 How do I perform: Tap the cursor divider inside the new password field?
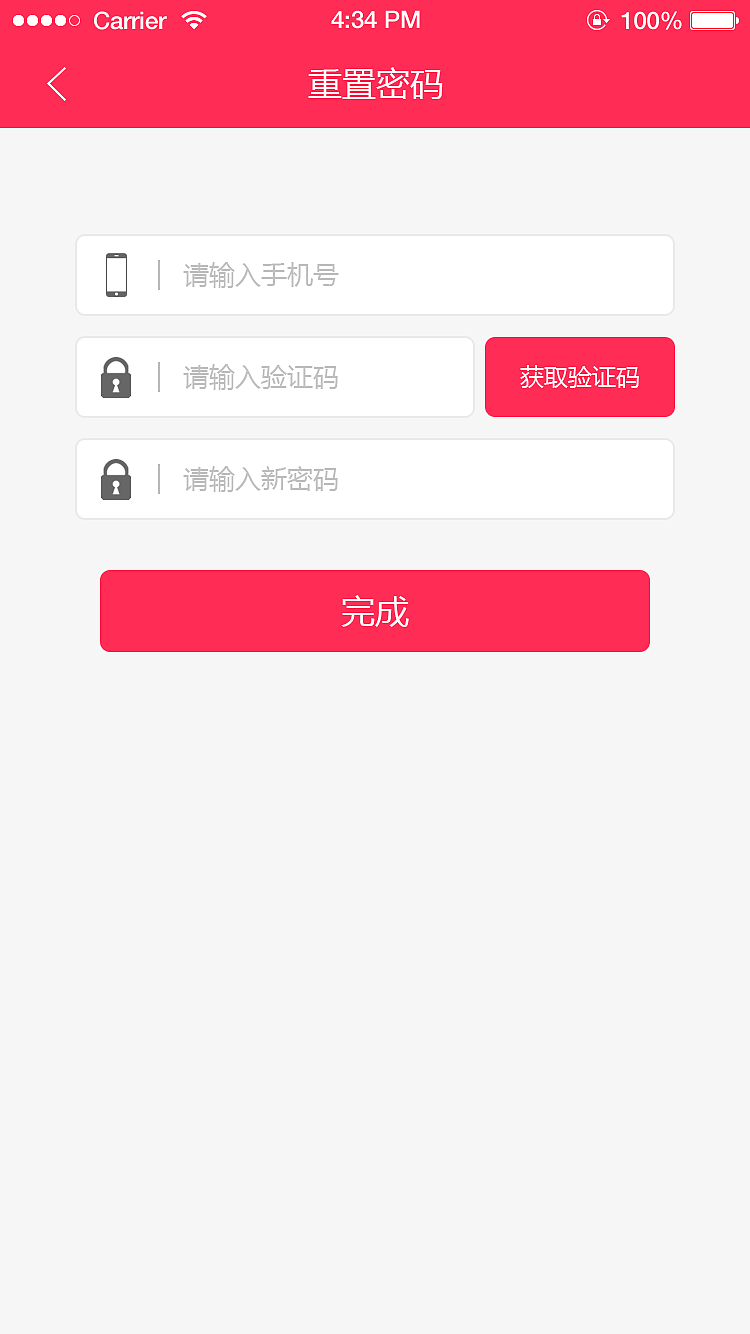pyautogui.click(x=159, y=479)
